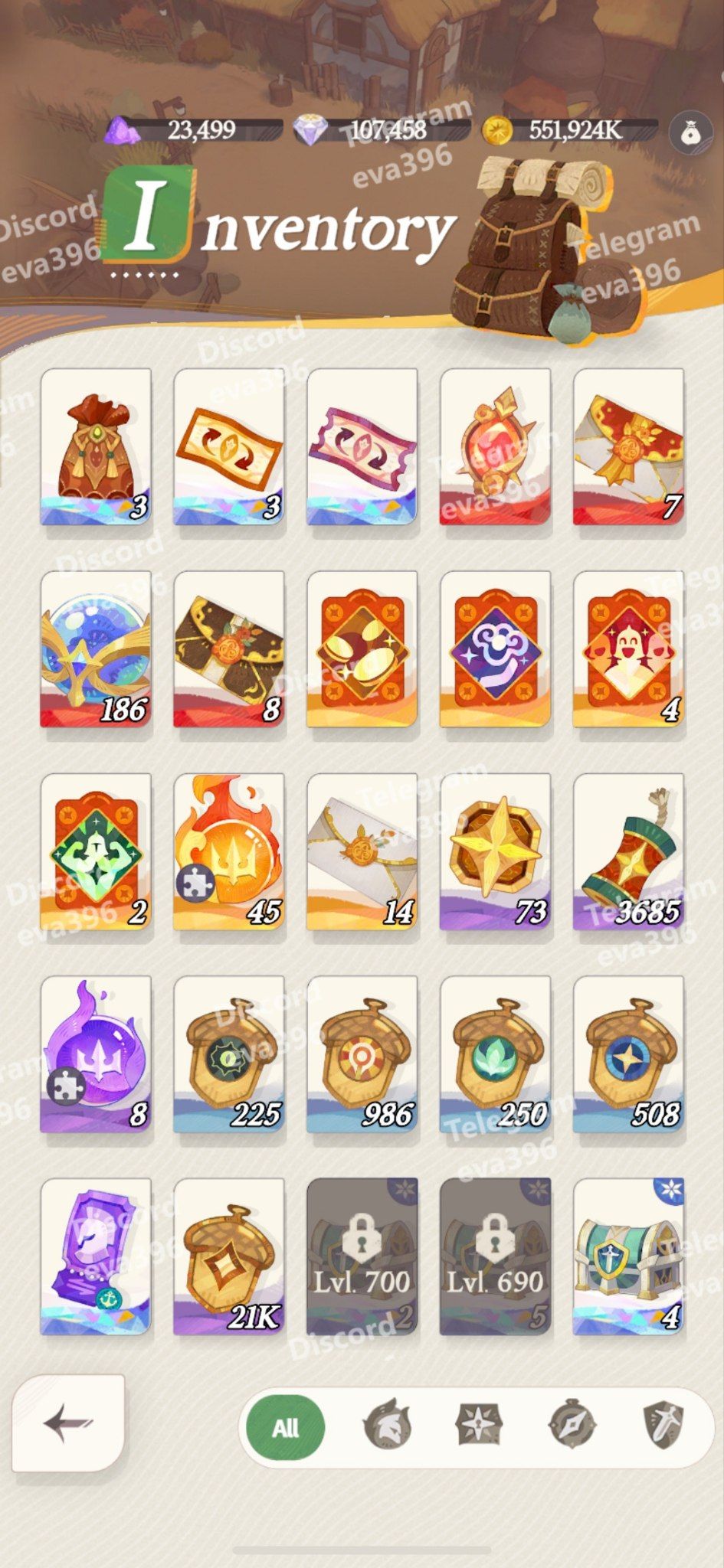The image size is (724, 1568).
Task: Select the locked Lvl. 700 chest
Action: (x=362, y=1256)
